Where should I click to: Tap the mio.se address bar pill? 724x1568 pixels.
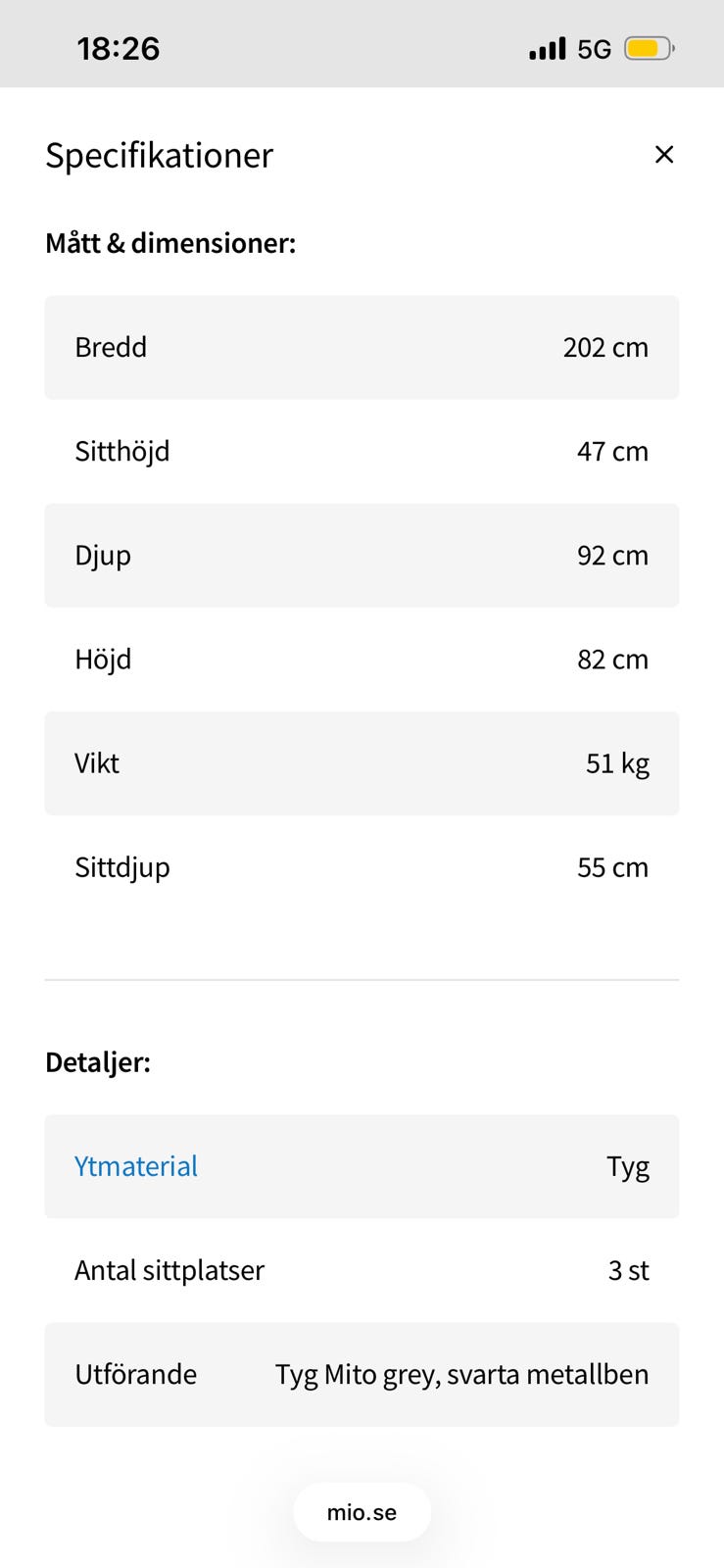362,1512
